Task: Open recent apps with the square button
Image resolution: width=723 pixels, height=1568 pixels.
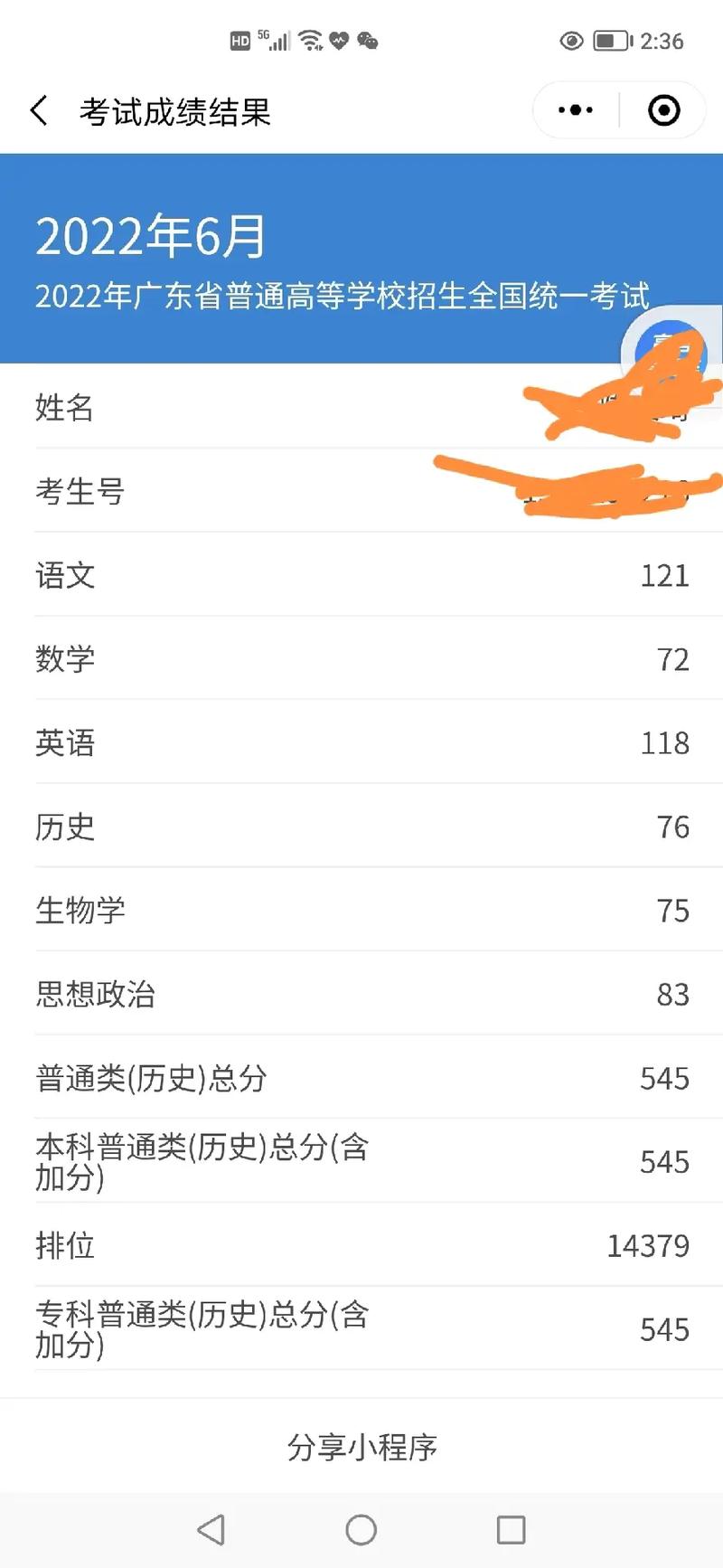Action: tap(512, 1529)
